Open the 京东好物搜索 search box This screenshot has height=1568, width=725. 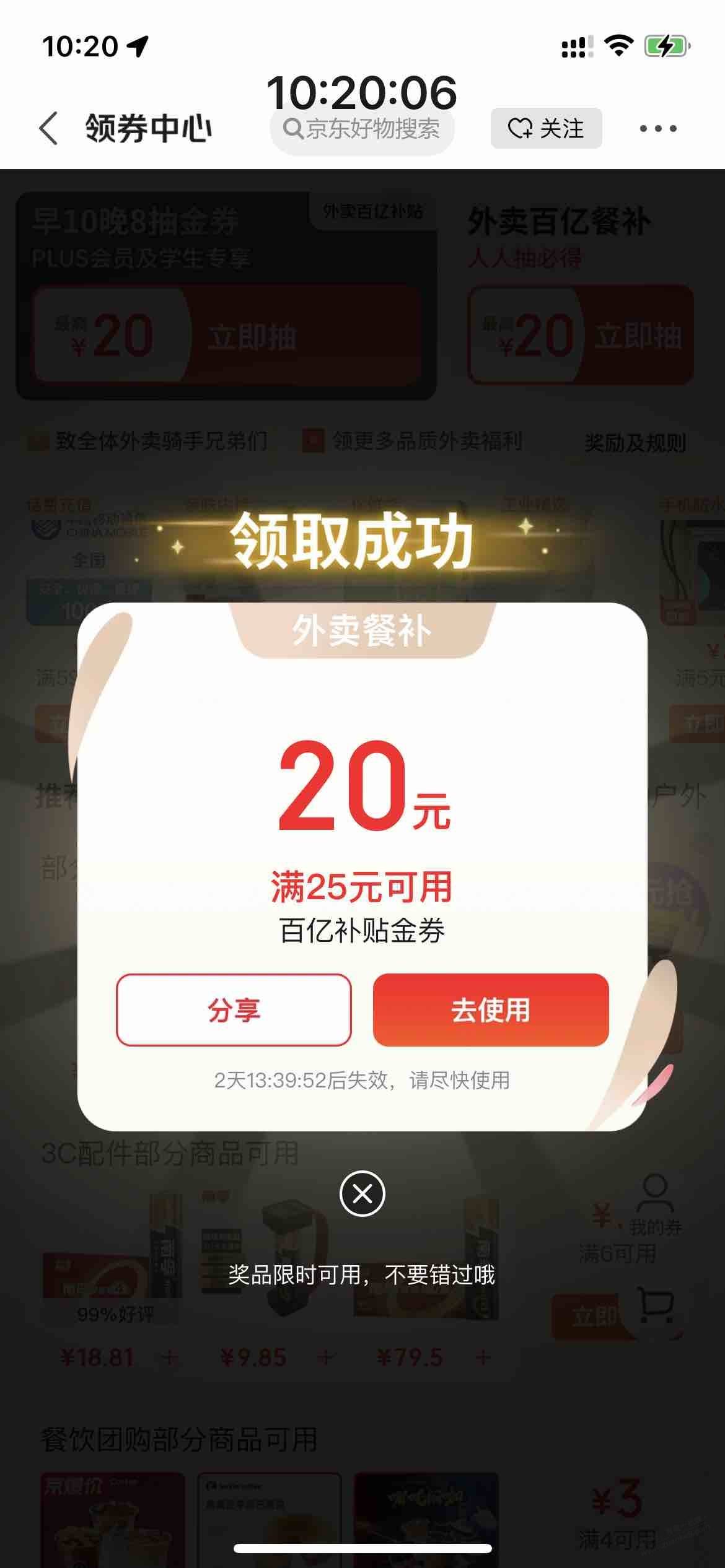point(362,129)
